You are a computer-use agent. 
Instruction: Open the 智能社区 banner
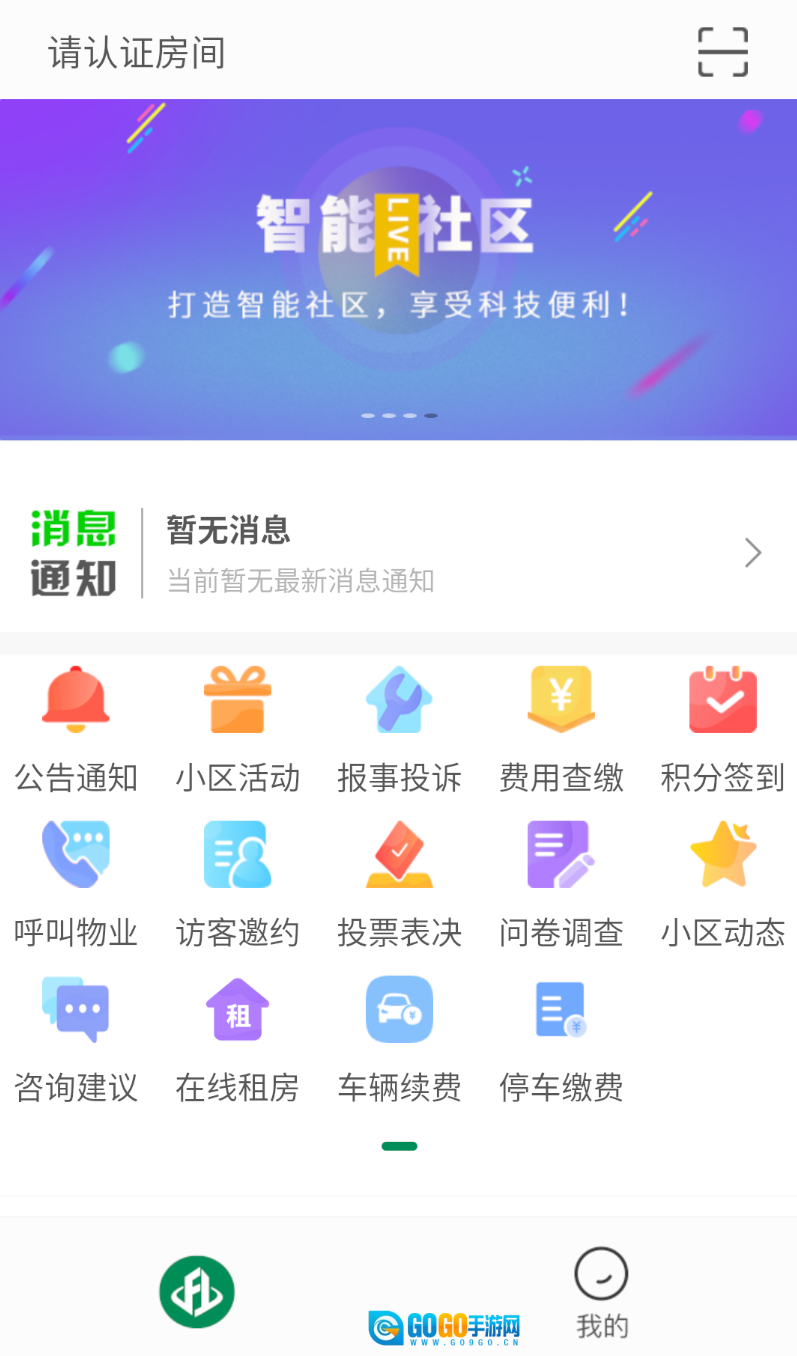[398, 268]
